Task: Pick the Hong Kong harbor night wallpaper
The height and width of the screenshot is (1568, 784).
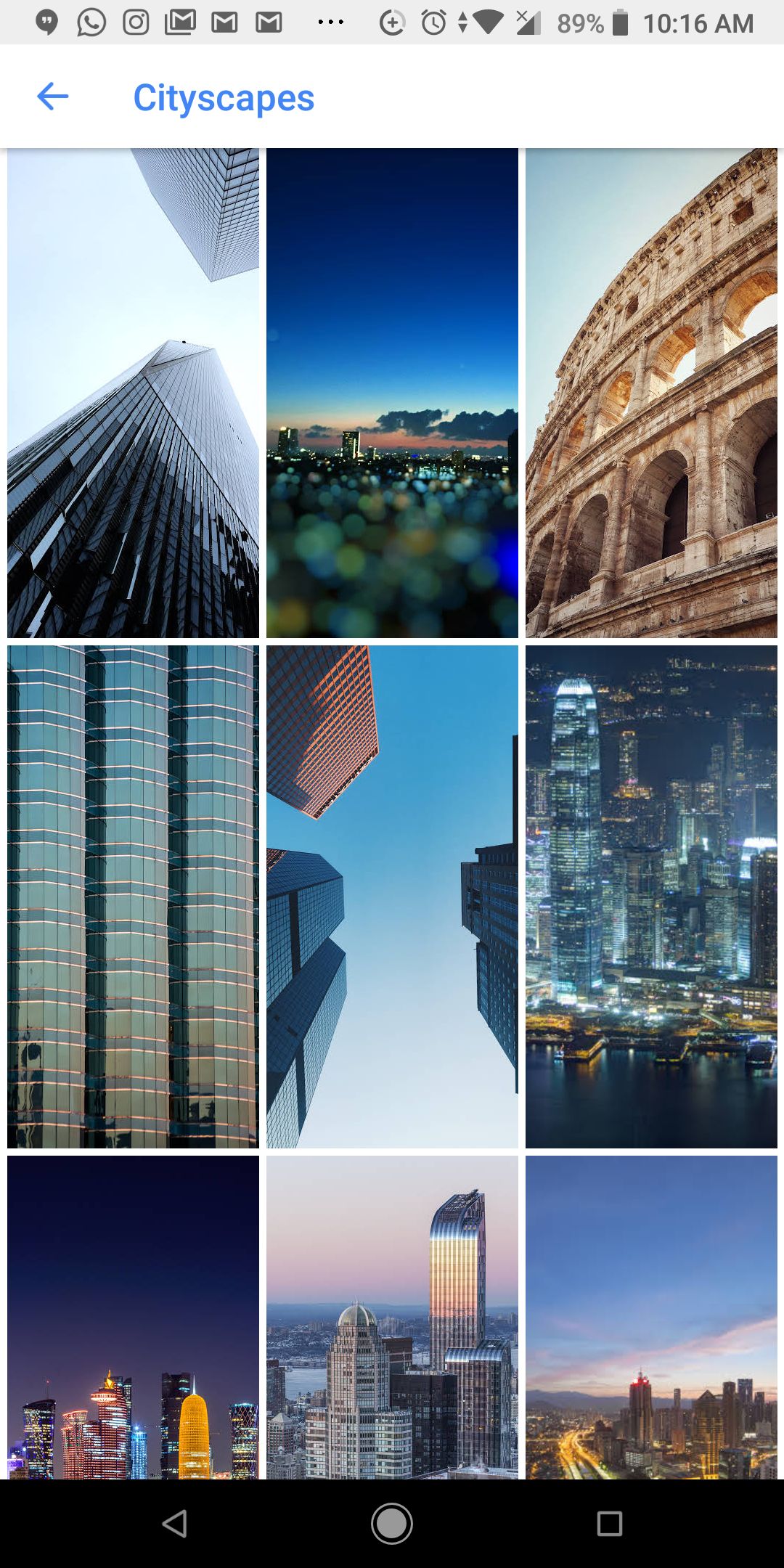Action: 651,897
